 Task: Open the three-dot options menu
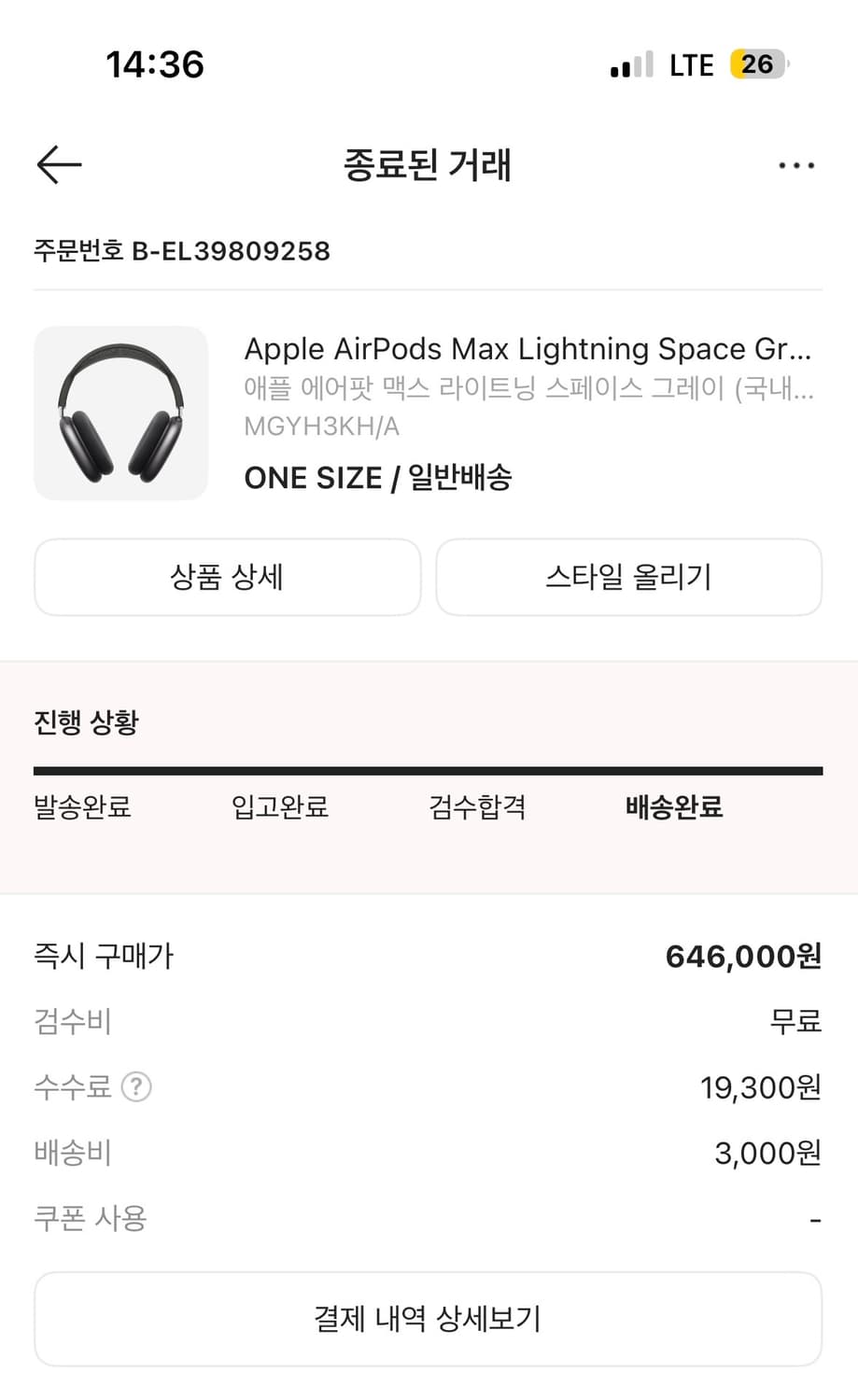(796, 164)
